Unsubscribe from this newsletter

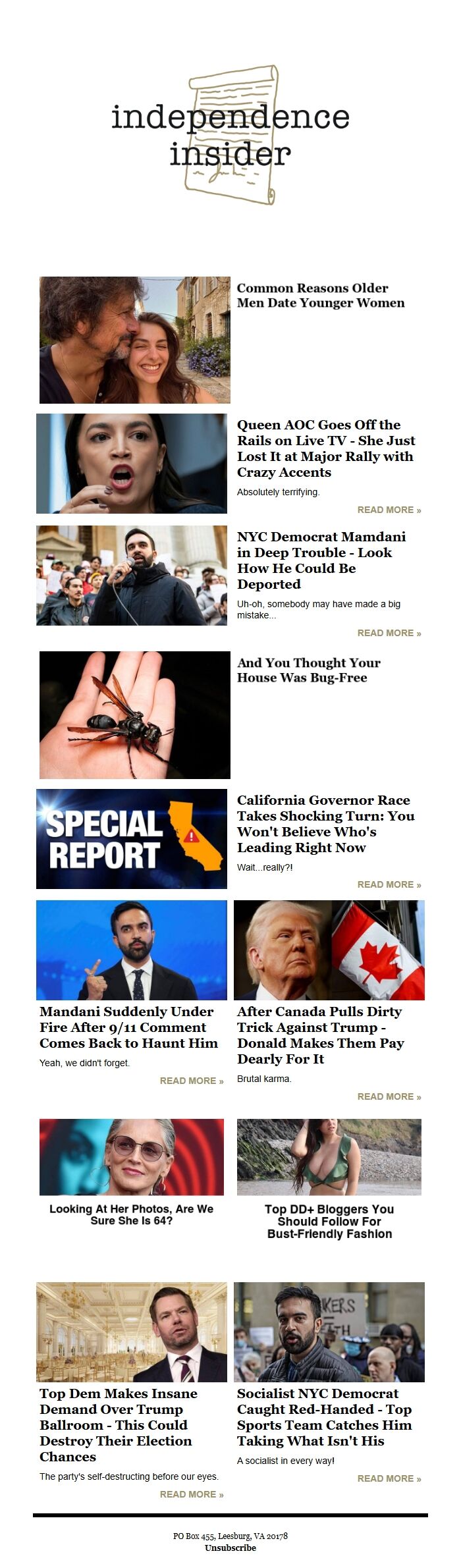230,1548
